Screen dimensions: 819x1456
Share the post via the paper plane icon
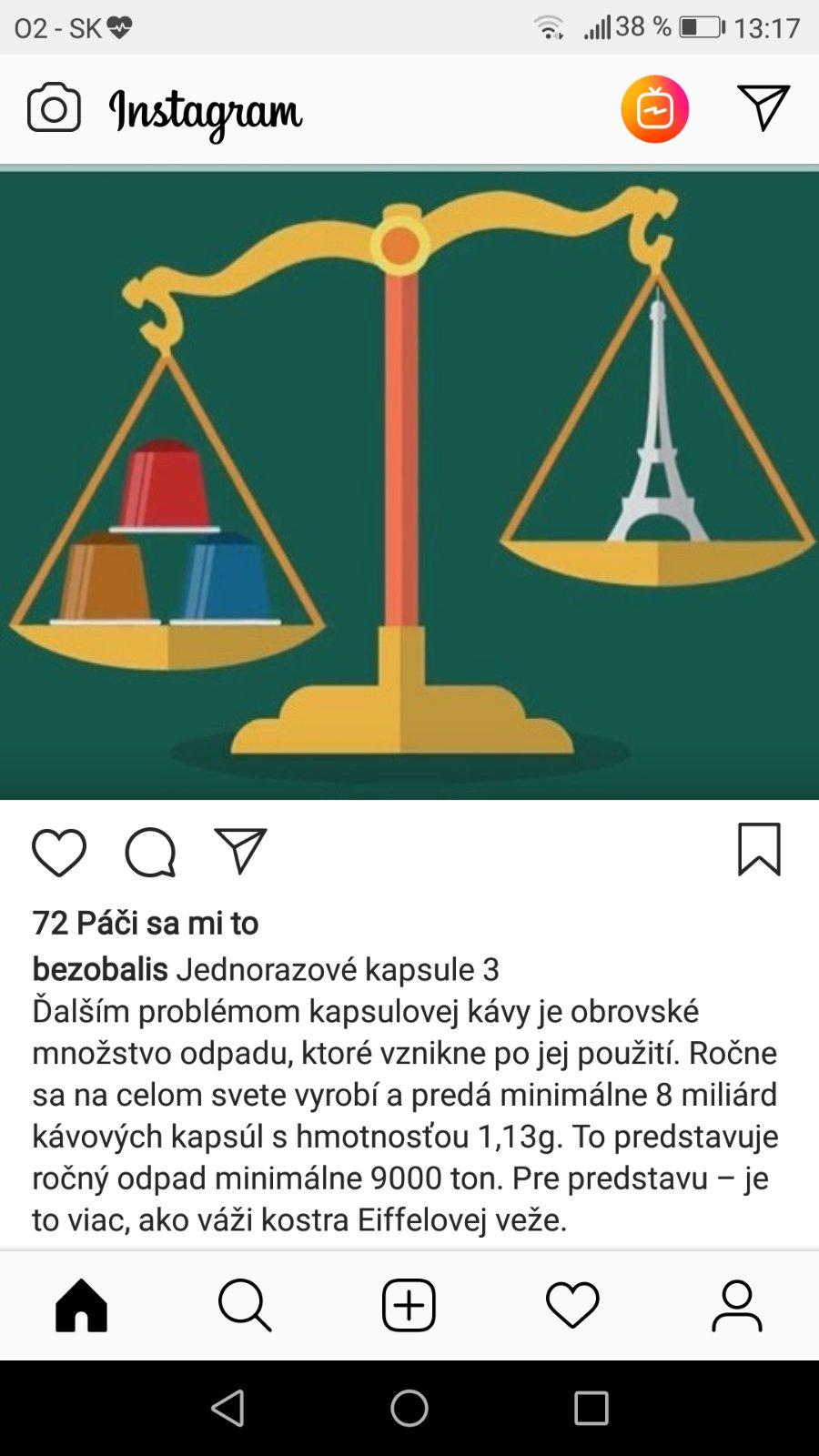click(x=240, y=852)
